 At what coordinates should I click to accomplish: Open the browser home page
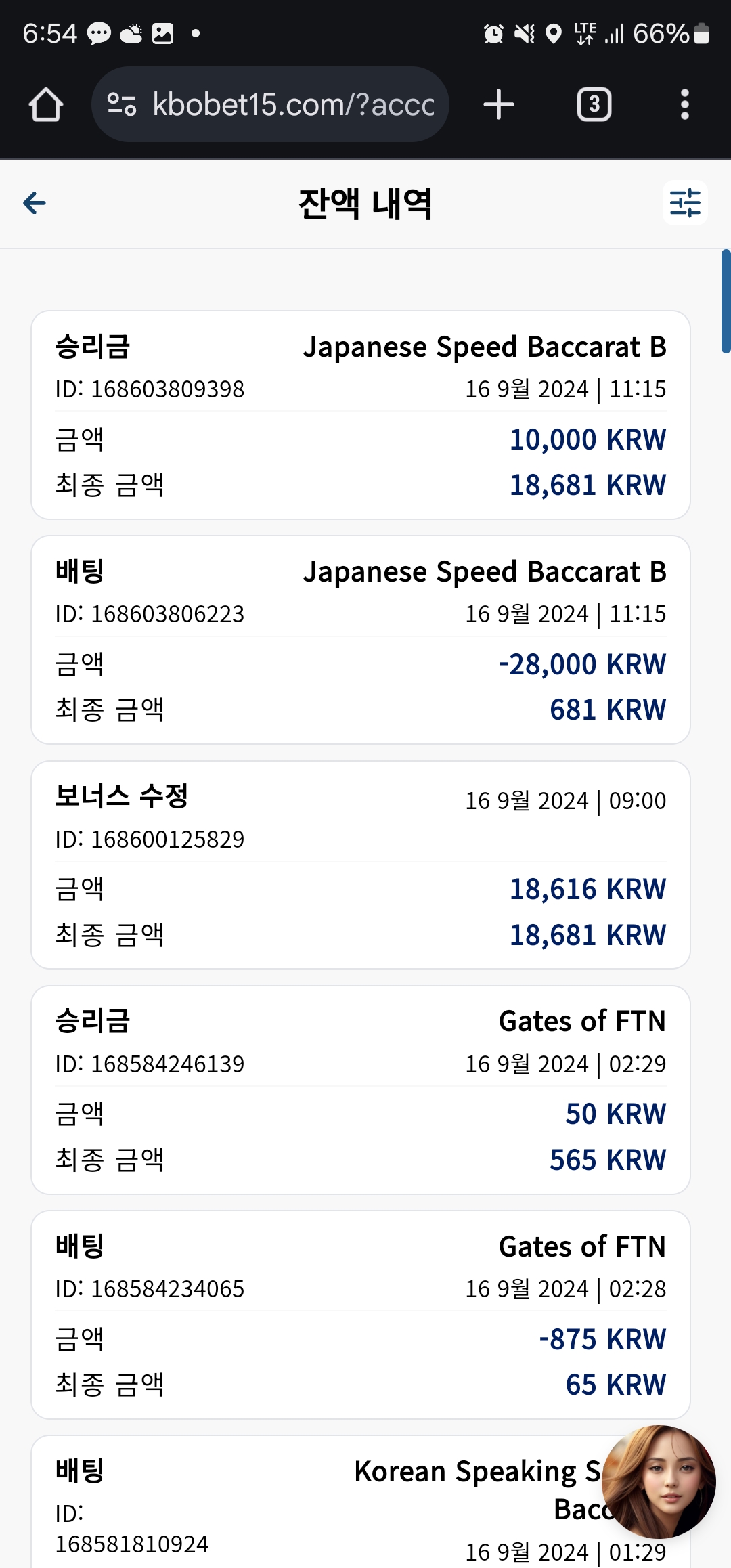point(46,105)
